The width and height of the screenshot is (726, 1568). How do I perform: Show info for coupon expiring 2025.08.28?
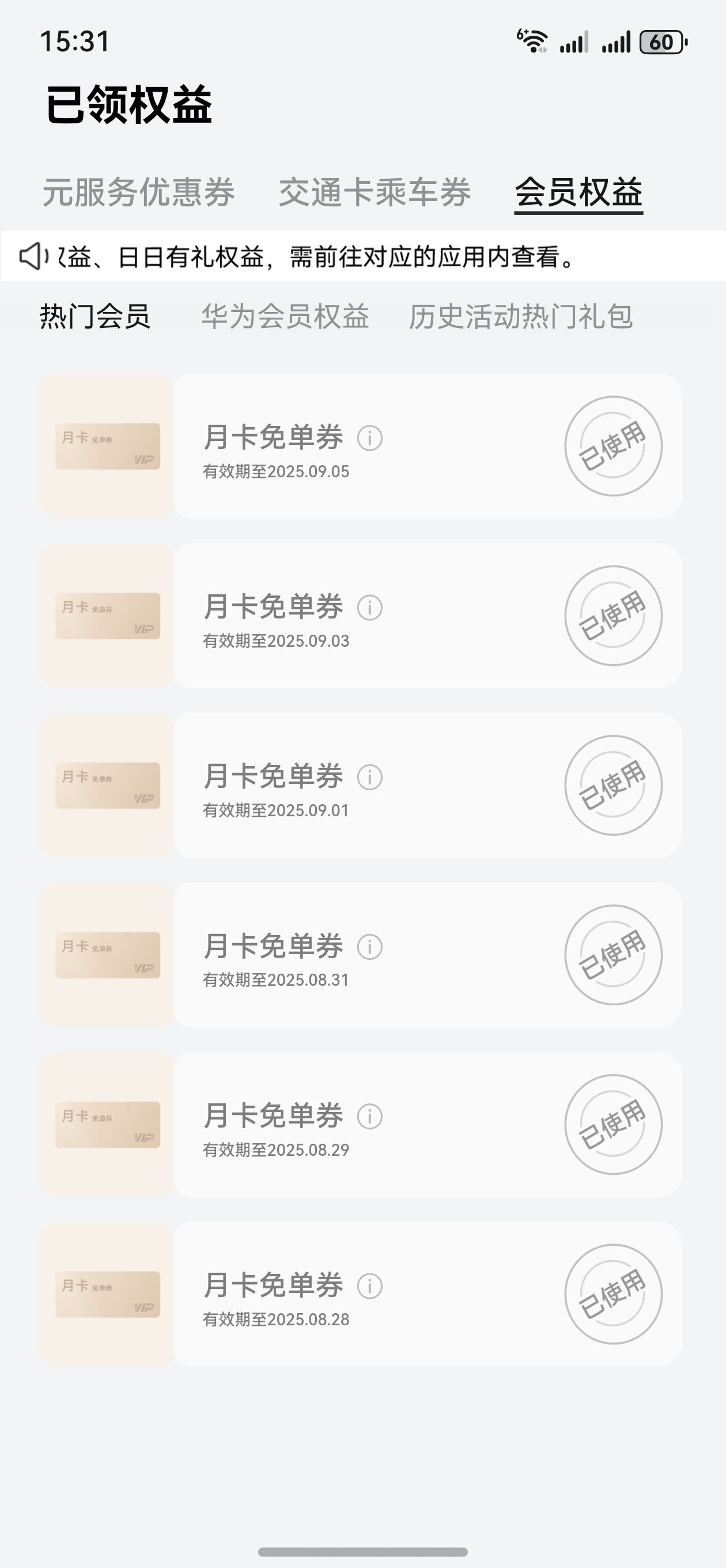tap(369, 1286)
